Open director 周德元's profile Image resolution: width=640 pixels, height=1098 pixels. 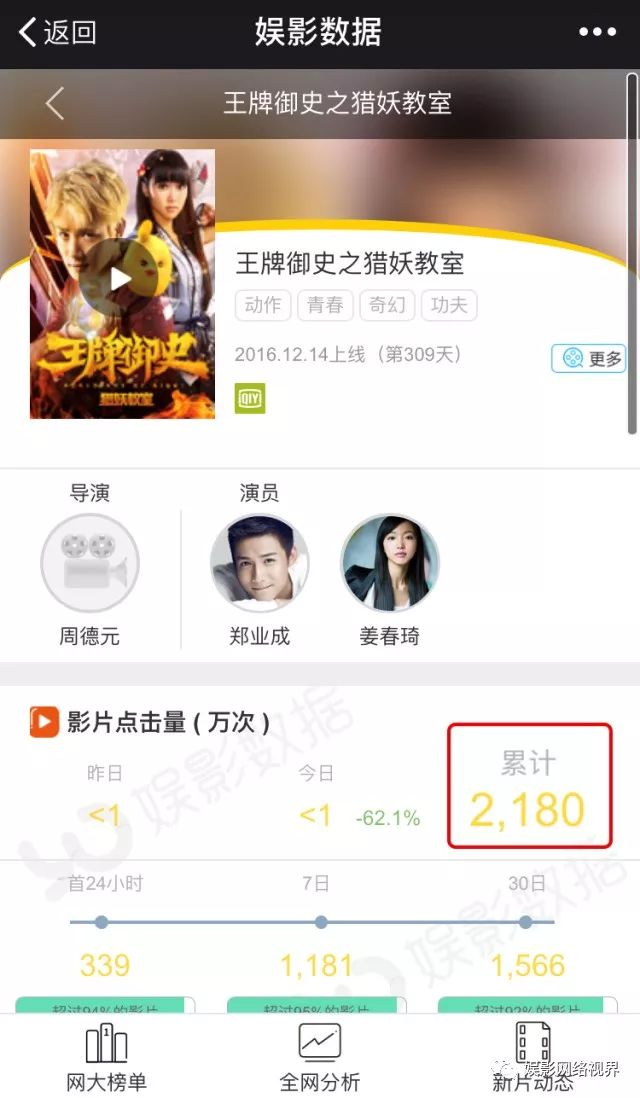[x=90, y=564]
